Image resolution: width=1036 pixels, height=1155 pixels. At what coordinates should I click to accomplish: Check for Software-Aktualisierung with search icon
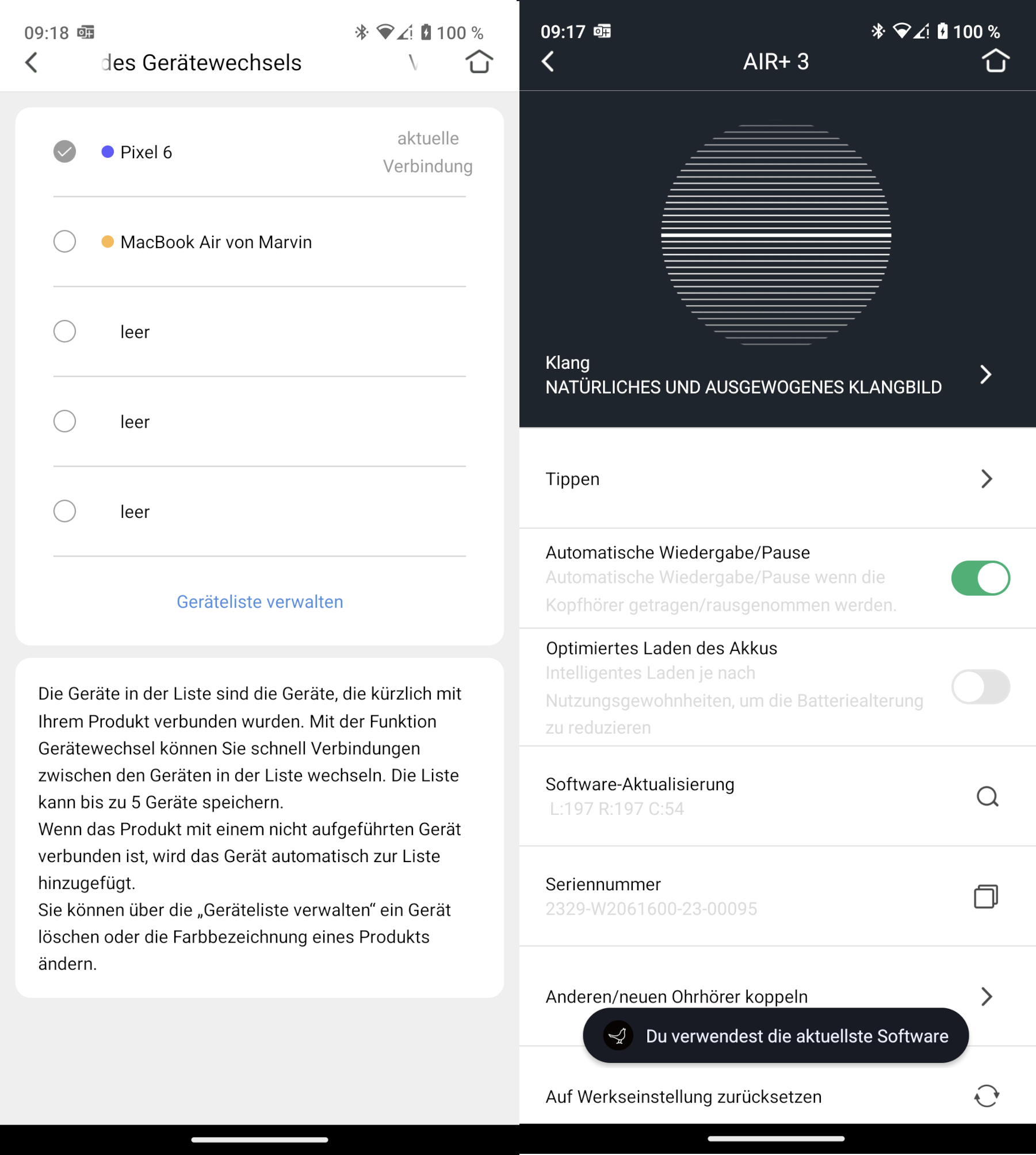click(x=987, y=796)
